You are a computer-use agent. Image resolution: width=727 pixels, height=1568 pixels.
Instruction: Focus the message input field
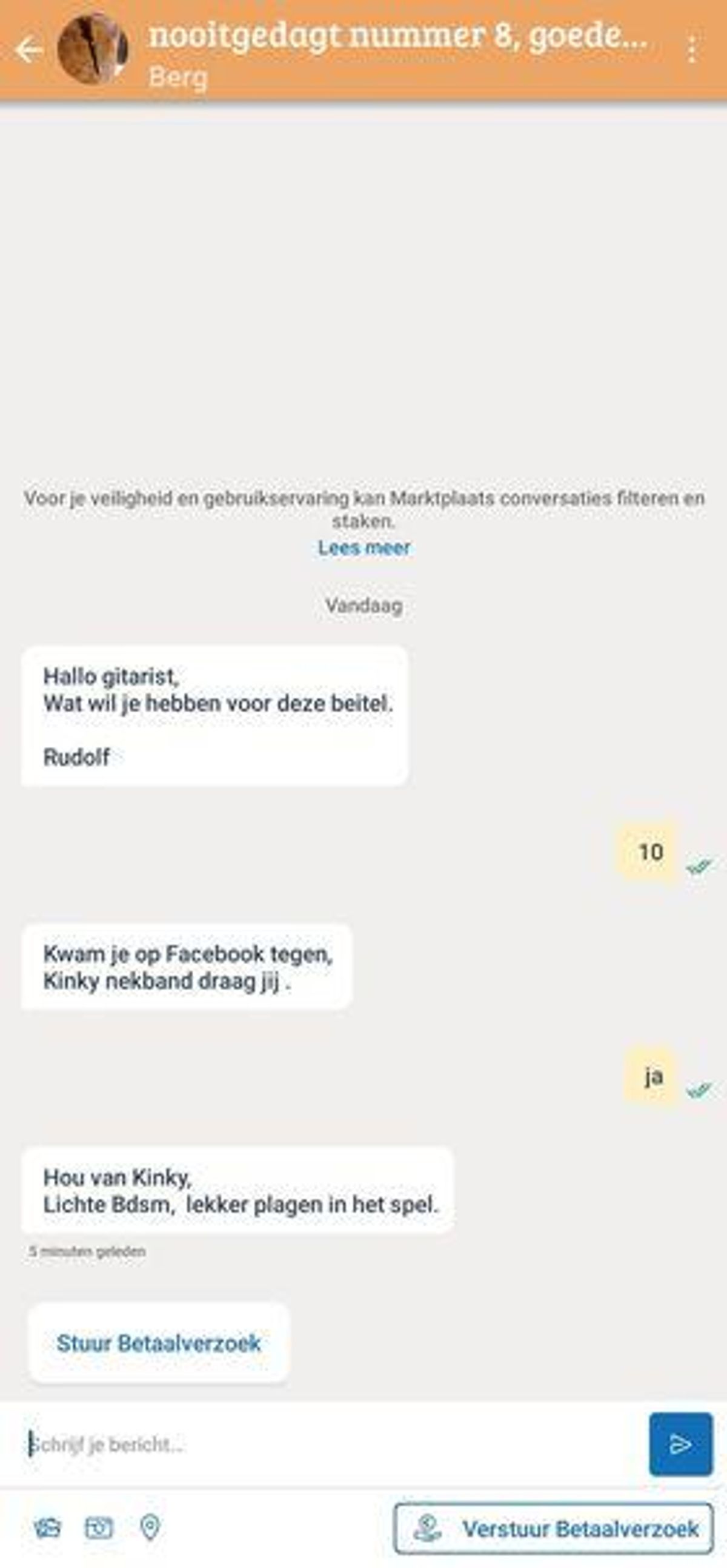click(329, 1444)
